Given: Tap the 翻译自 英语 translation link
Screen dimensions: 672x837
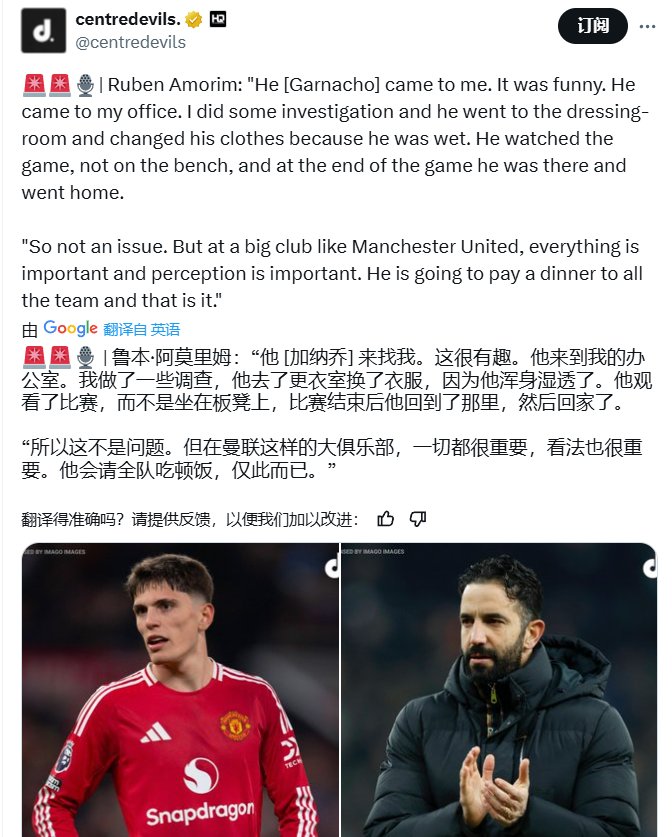Looking at the screenshot, I should click(x=142, y=329).
